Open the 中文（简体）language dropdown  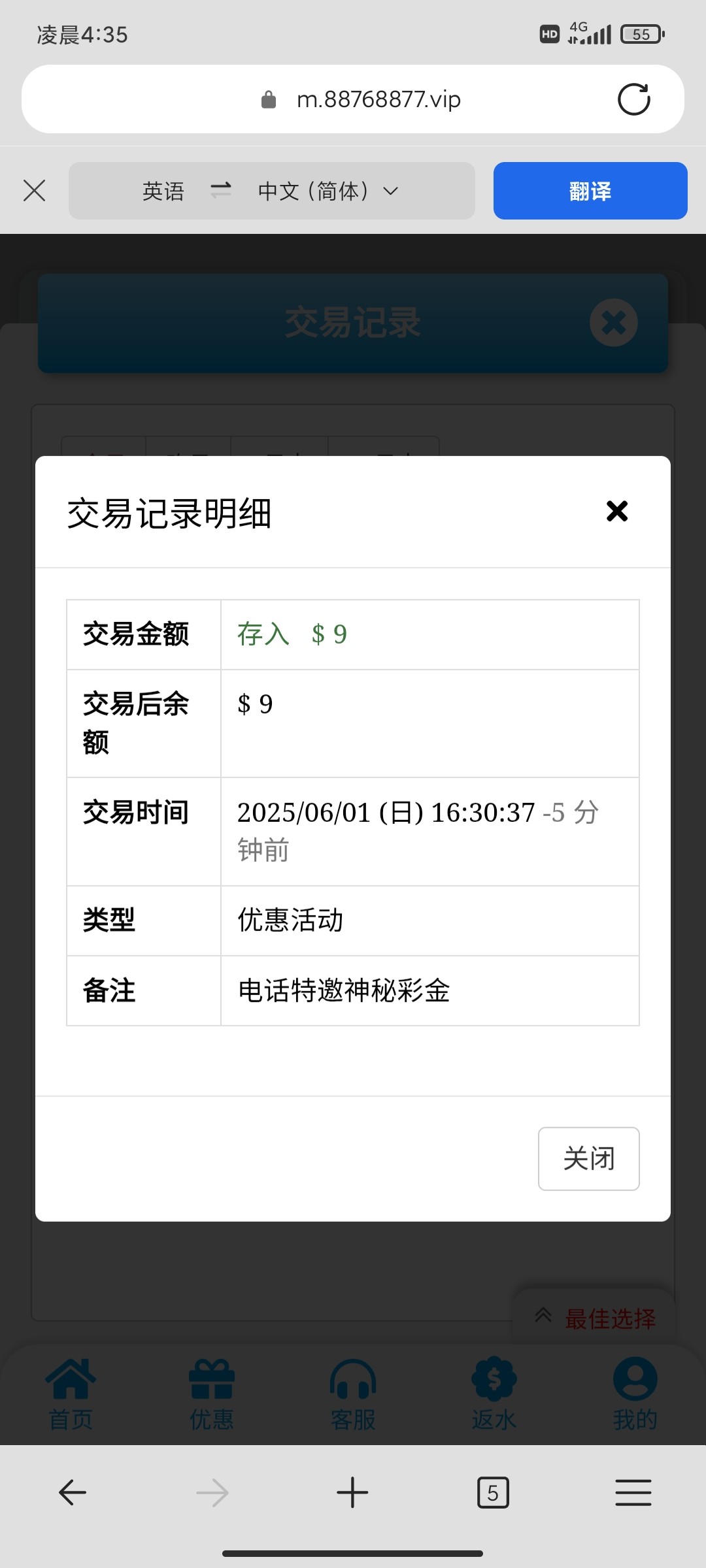pos(327,191)
